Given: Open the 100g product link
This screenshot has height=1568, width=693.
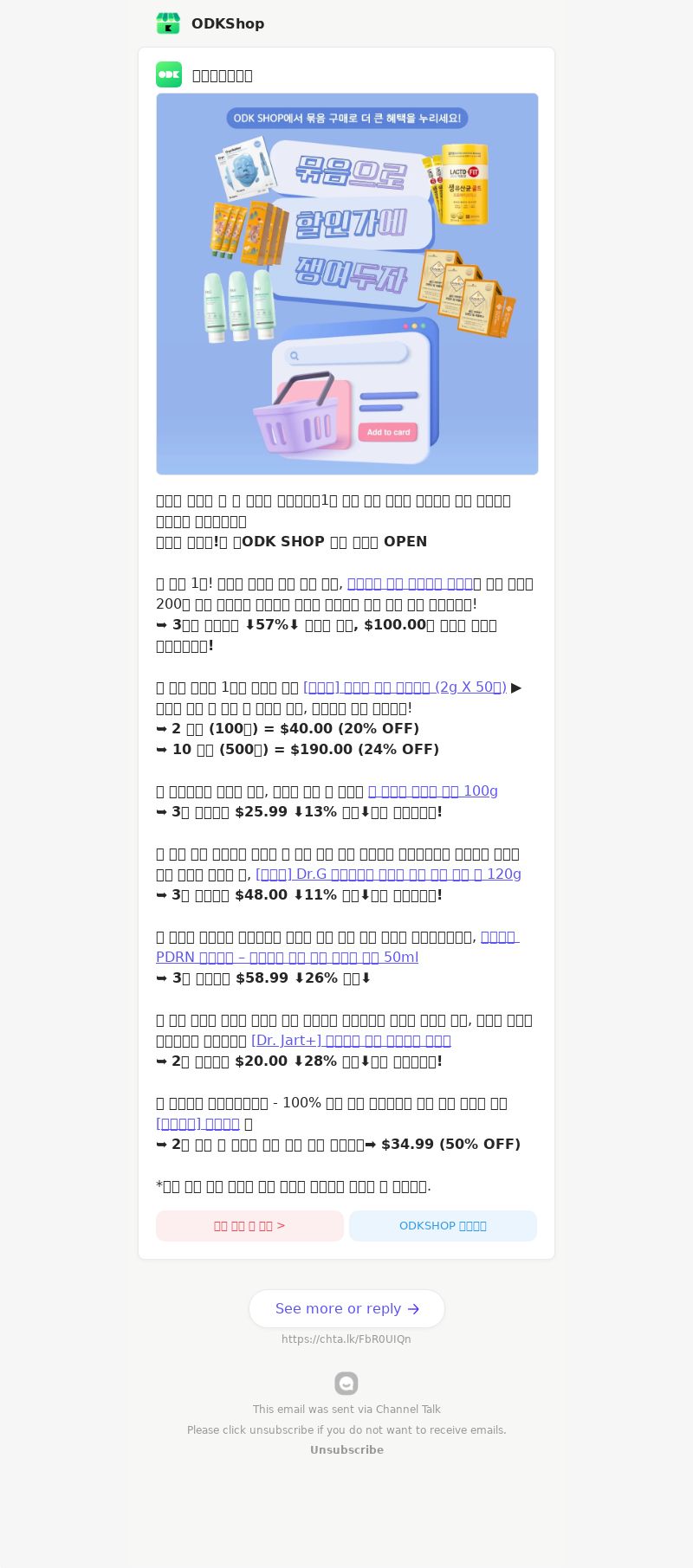Looking at the screenshot, I should point(432,791).
